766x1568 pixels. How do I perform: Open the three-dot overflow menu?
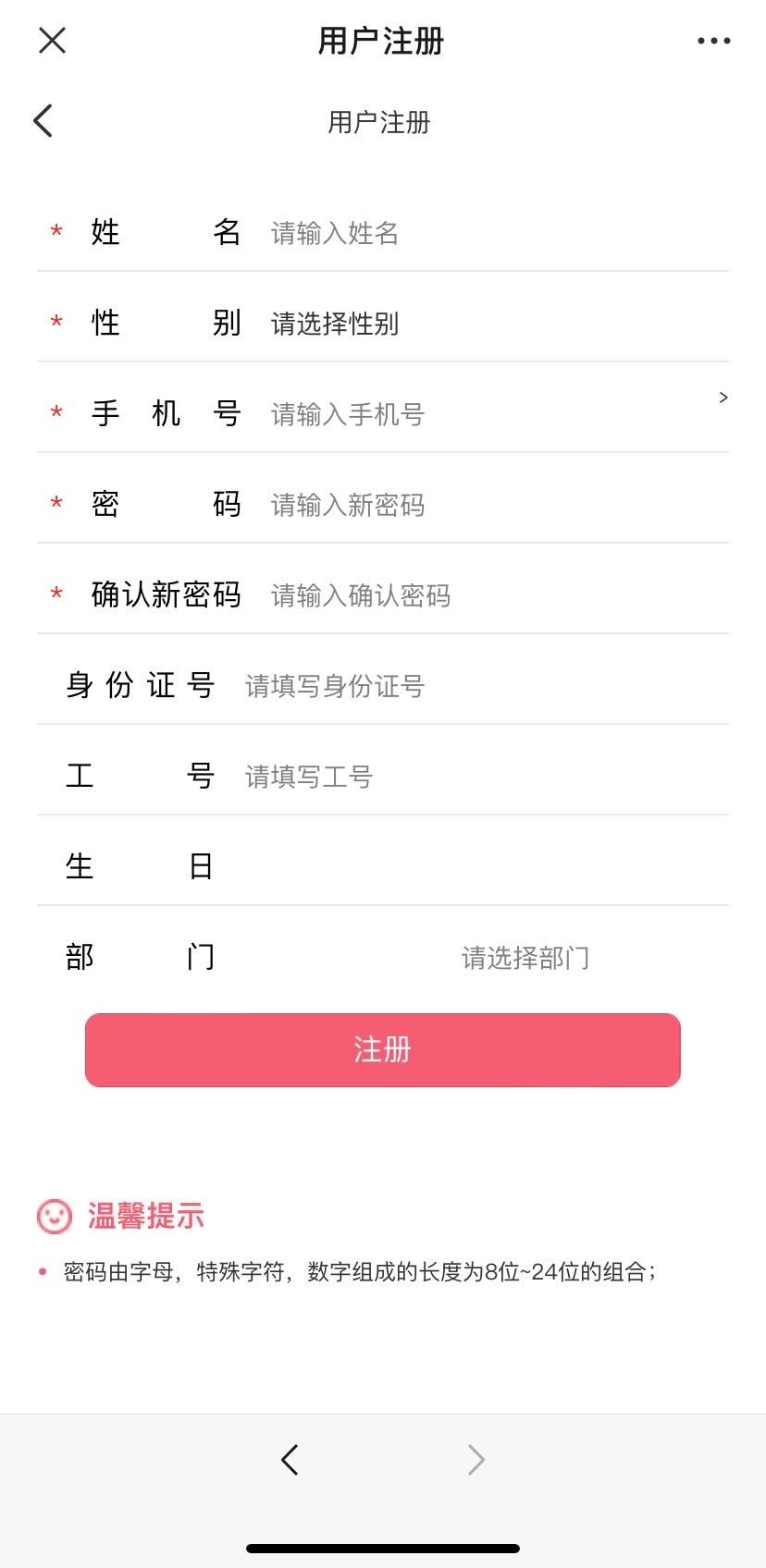tap(713, 41)
